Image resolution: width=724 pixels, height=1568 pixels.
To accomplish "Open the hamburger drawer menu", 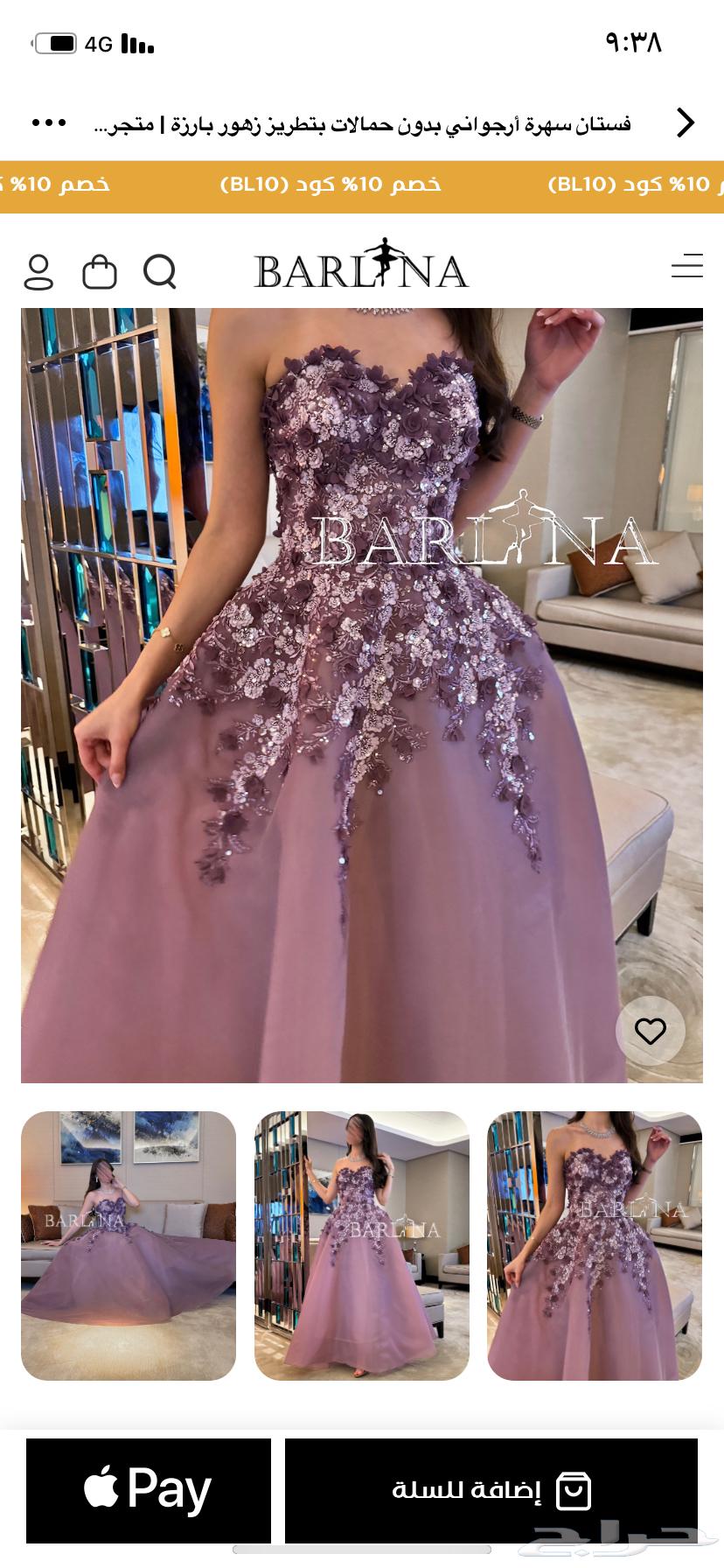I will click(687, 266).
